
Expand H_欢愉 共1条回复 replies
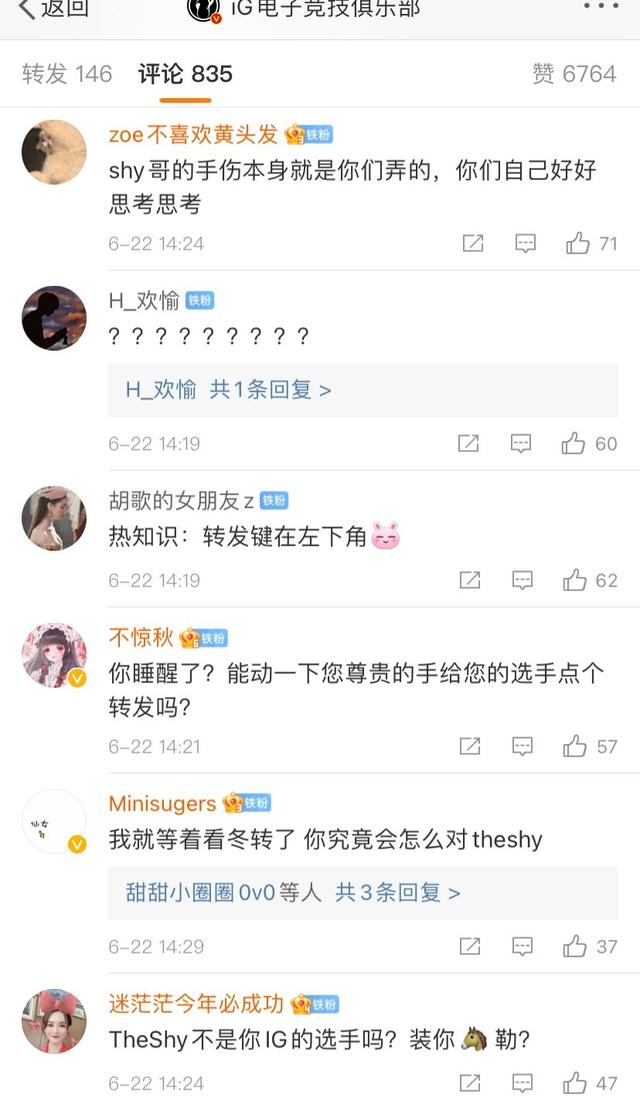click(228, 390)
